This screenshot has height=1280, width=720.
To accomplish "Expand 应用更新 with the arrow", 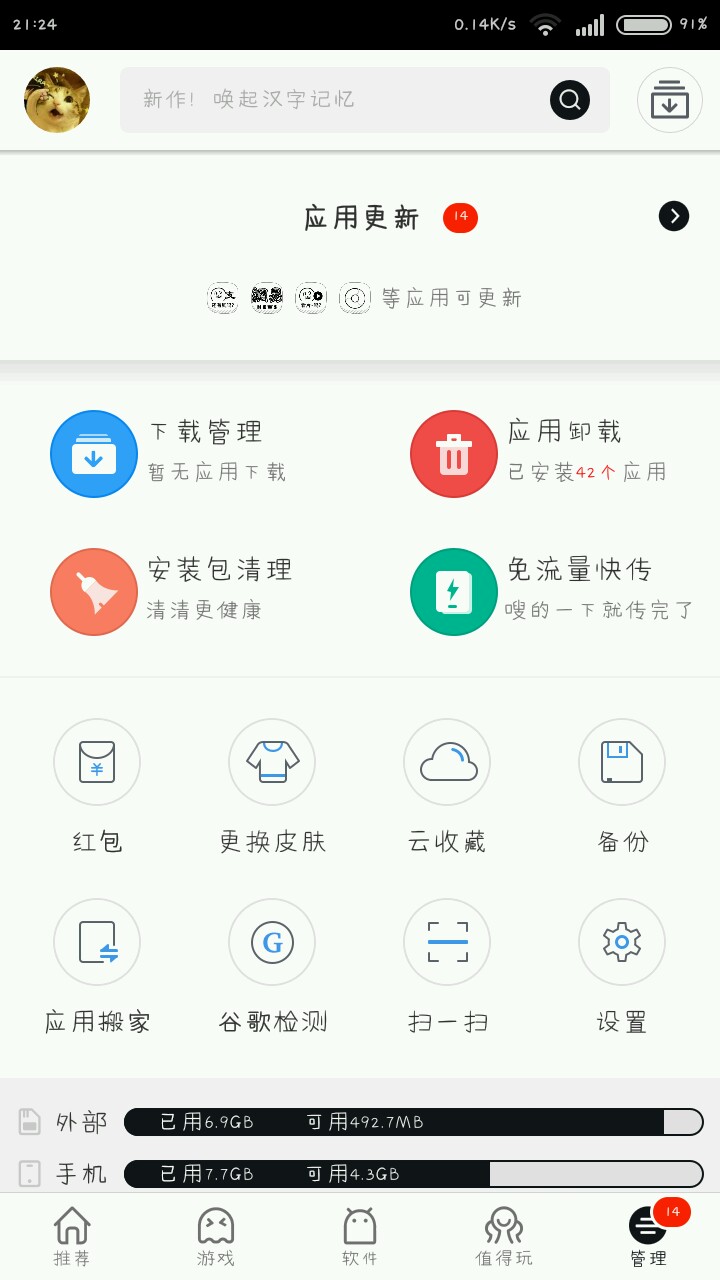I will 674,216.
